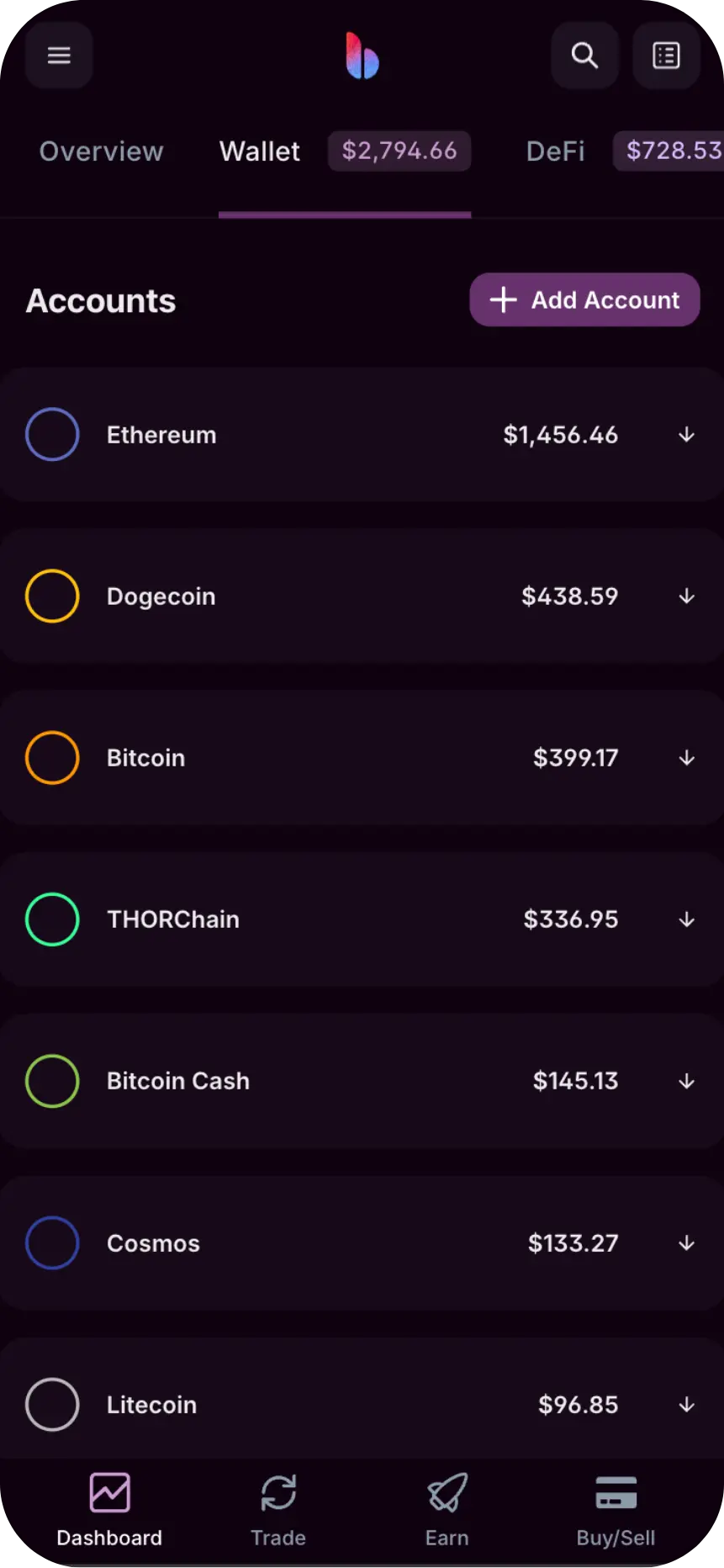Image resolution: width=724 pixels, height=1568 pixels.
Task: Go to the Trade tab
Action: pos(278,1511)
